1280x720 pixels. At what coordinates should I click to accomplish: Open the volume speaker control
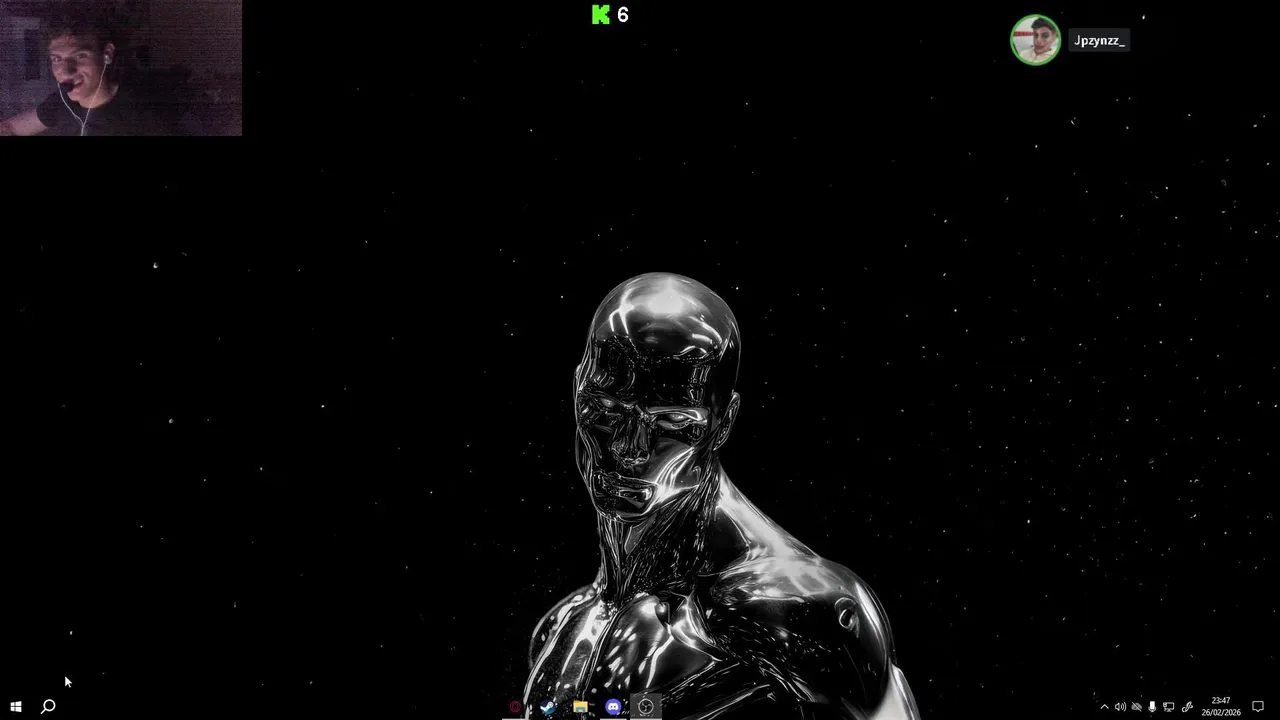pyautogui.click(x=1120, y=707)
